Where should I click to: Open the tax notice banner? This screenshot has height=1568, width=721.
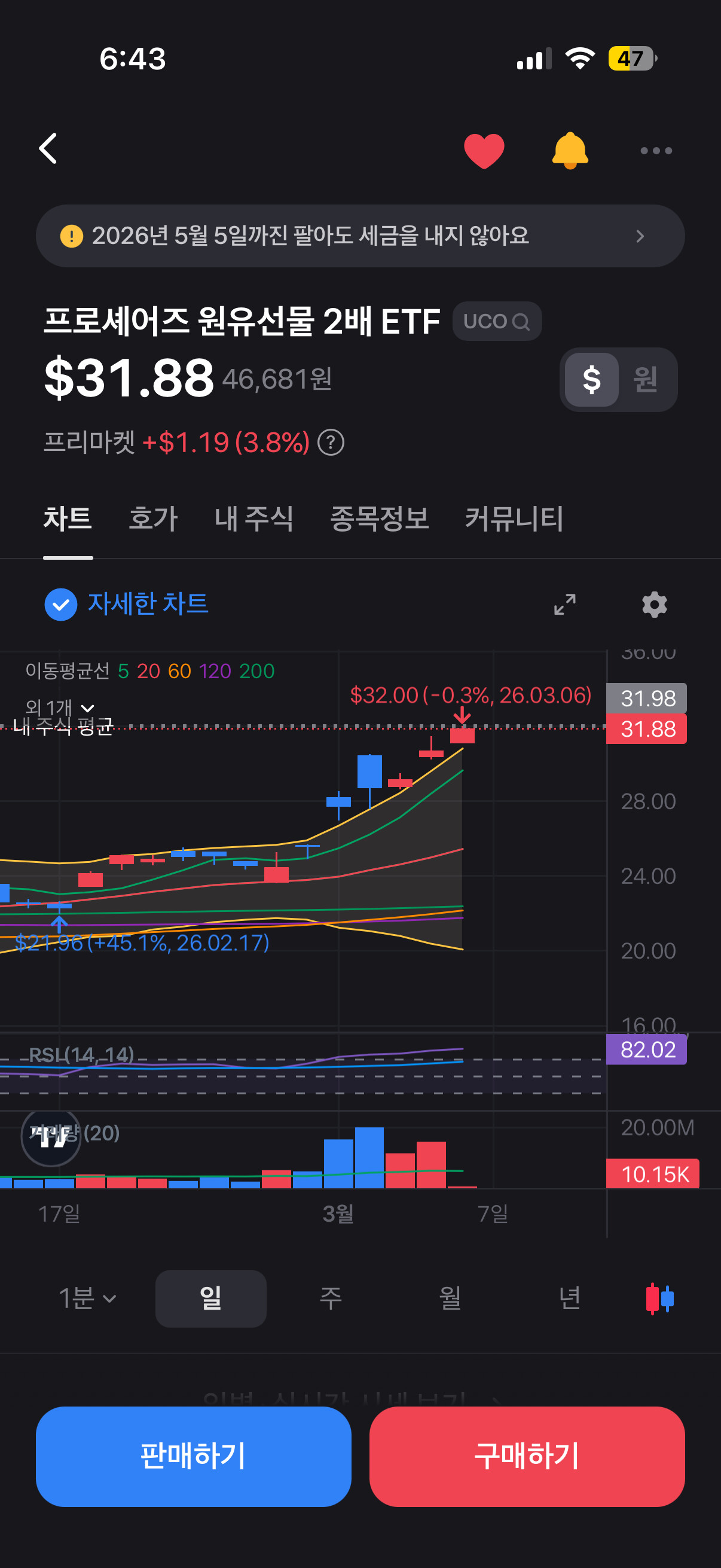click(x=360, y=236)
